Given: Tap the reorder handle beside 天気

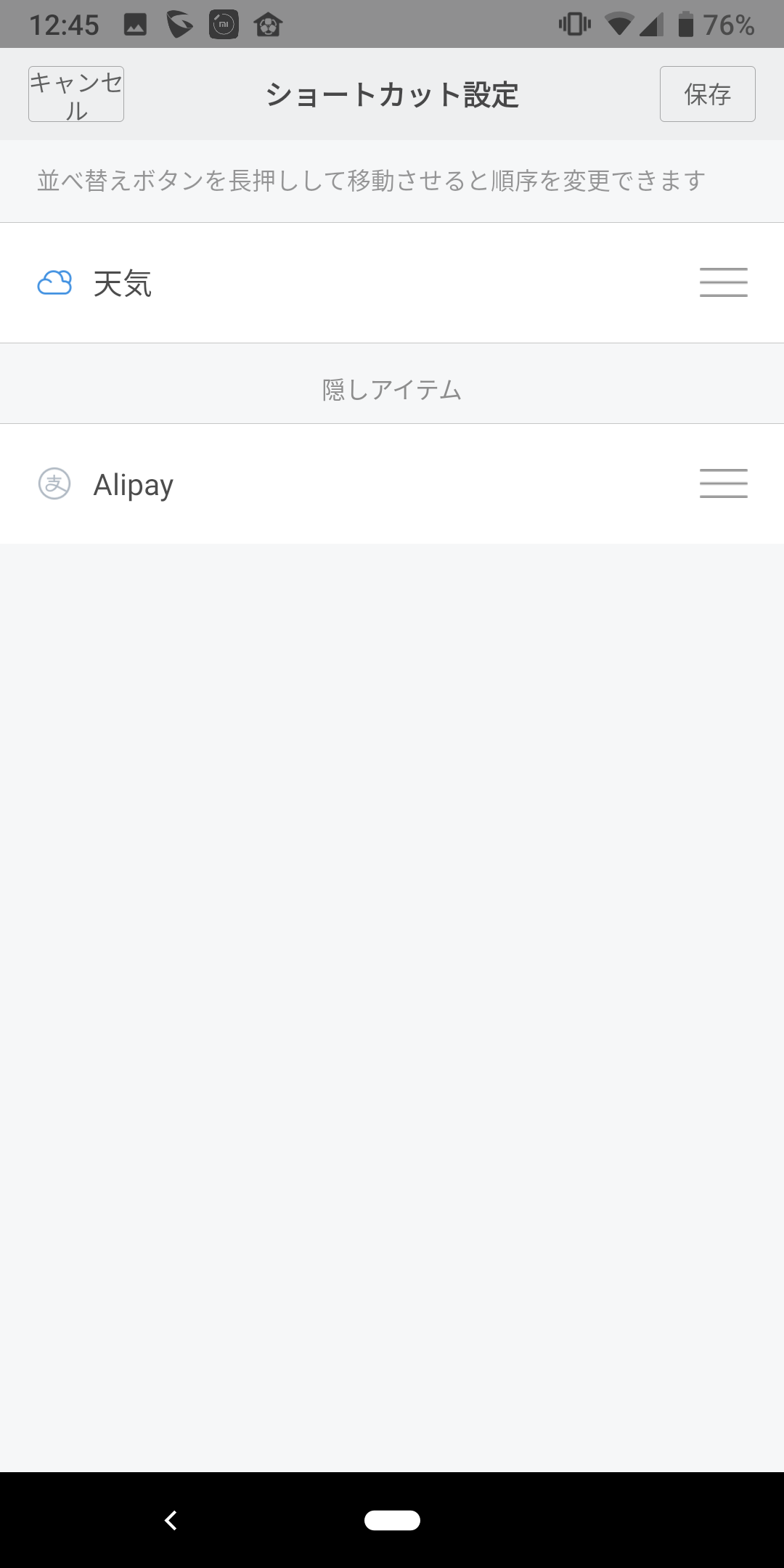Looking at the screenshot, I should coord(723,282).
